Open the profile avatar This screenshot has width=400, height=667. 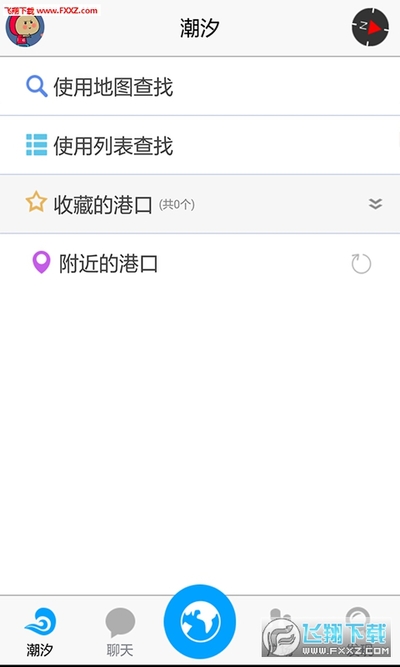(x=25, y=27)
